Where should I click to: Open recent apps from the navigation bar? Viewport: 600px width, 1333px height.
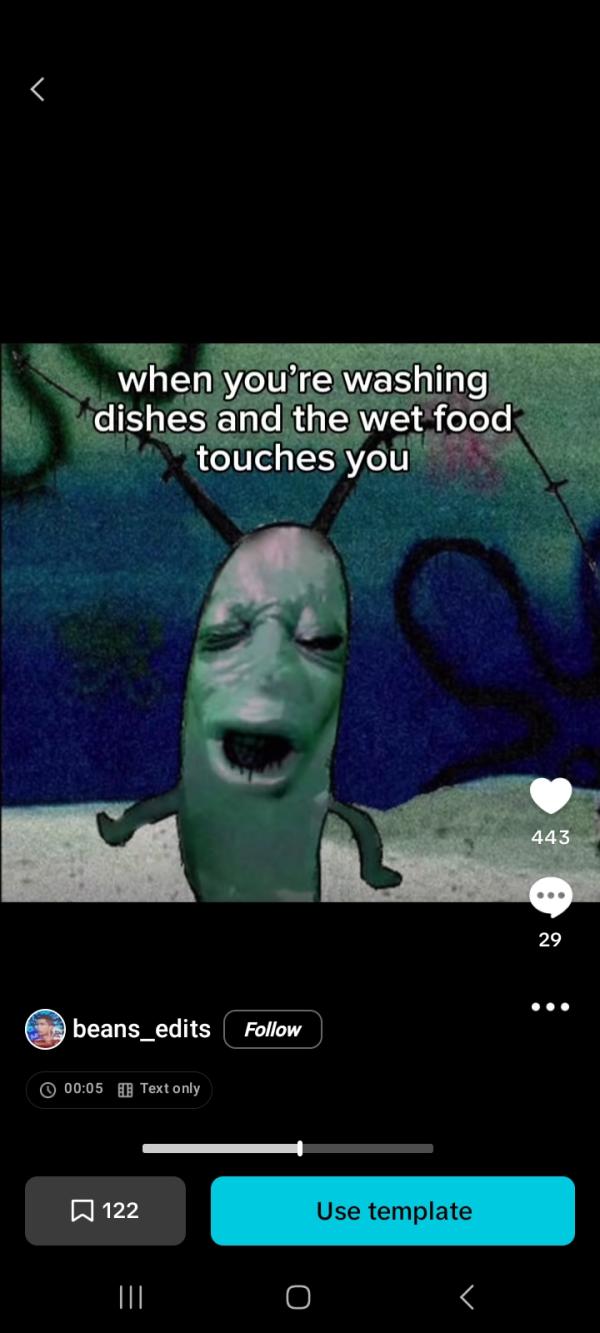point(131,1297)
